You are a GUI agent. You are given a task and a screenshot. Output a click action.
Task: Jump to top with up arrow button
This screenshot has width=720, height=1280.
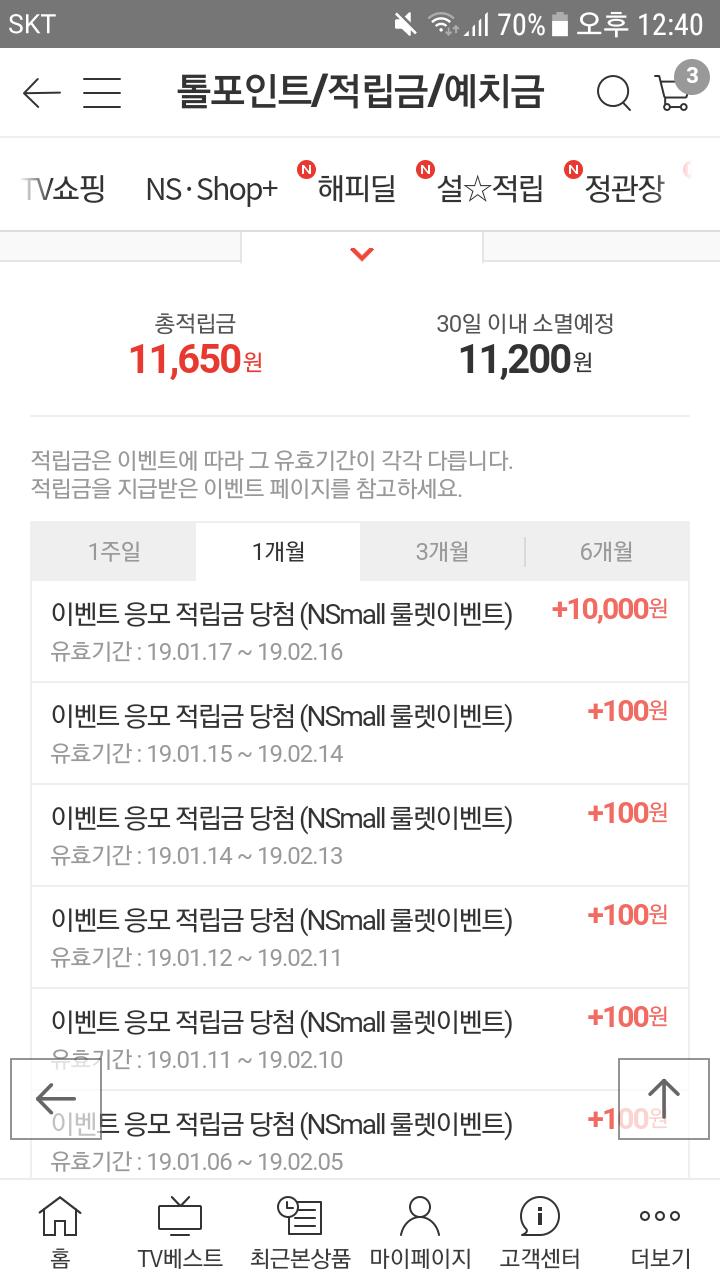point(664,1098)
